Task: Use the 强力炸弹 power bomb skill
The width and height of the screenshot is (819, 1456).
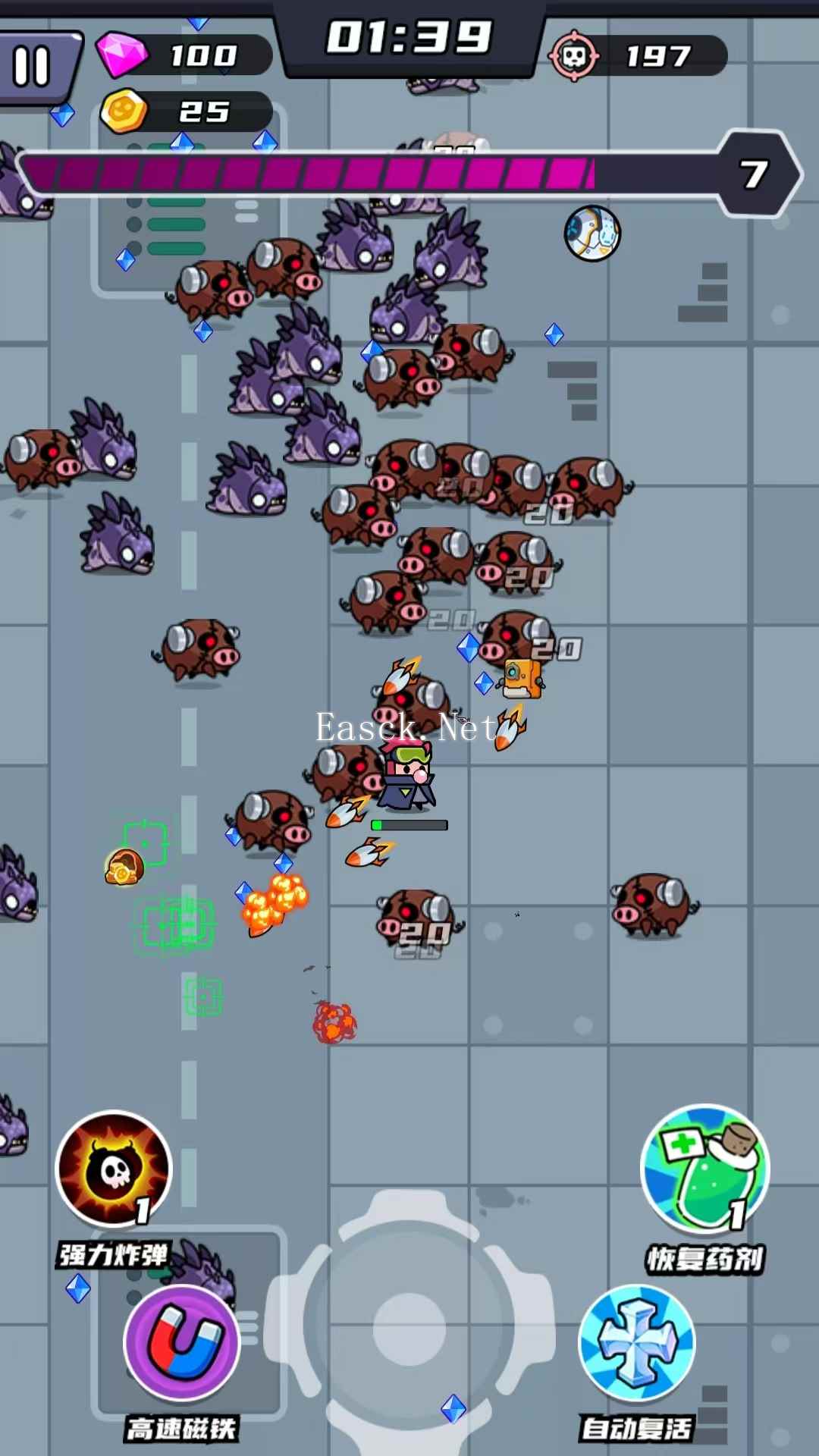Action: coord(114,1169)
